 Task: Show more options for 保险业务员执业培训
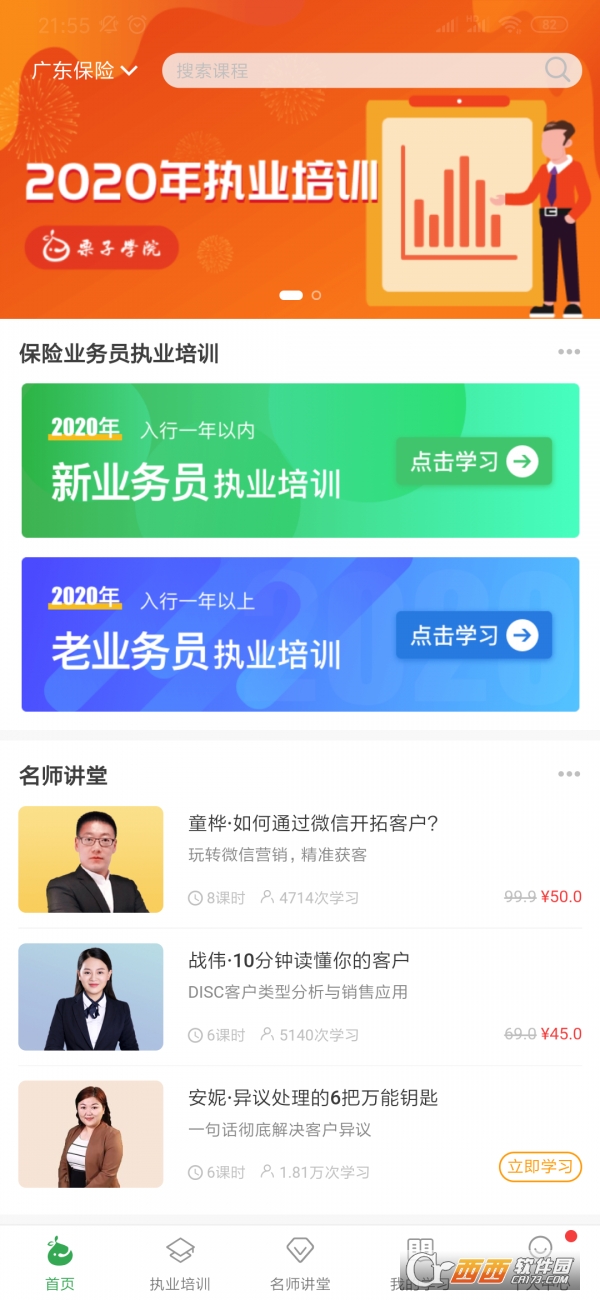pyautogui.click(x=569, y=352)
